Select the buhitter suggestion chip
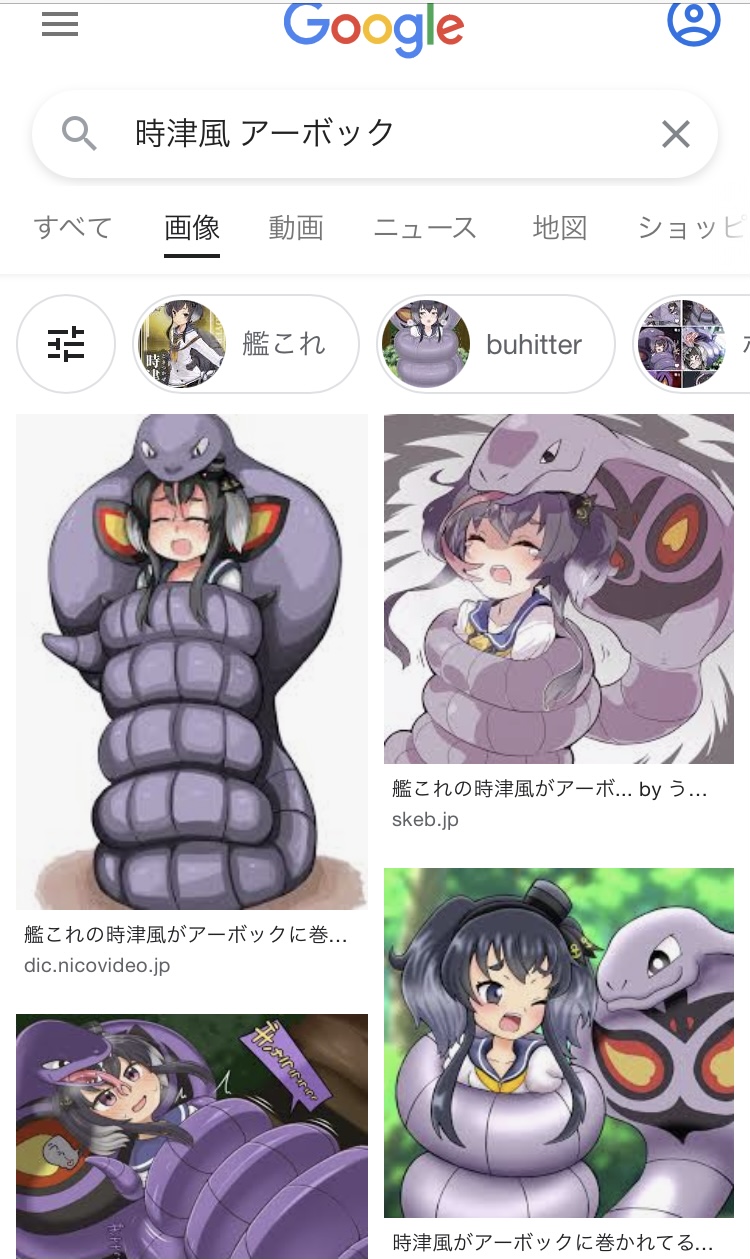The height and width of the screenshot is (1259, 750). 495,344
